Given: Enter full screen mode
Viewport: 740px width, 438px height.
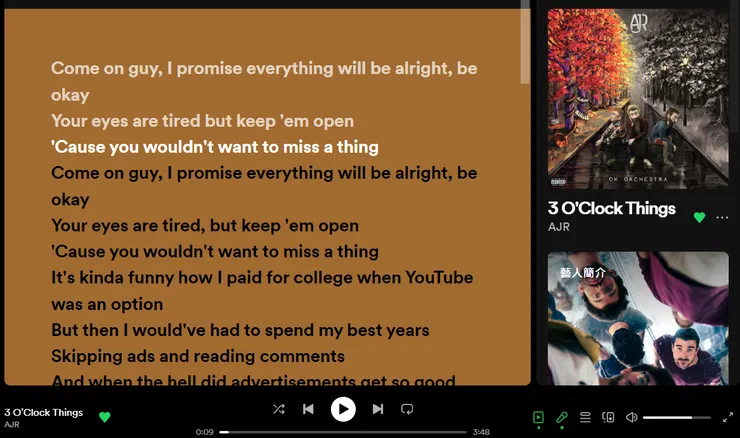Looking at the screenshot, I should click(727, 417).
